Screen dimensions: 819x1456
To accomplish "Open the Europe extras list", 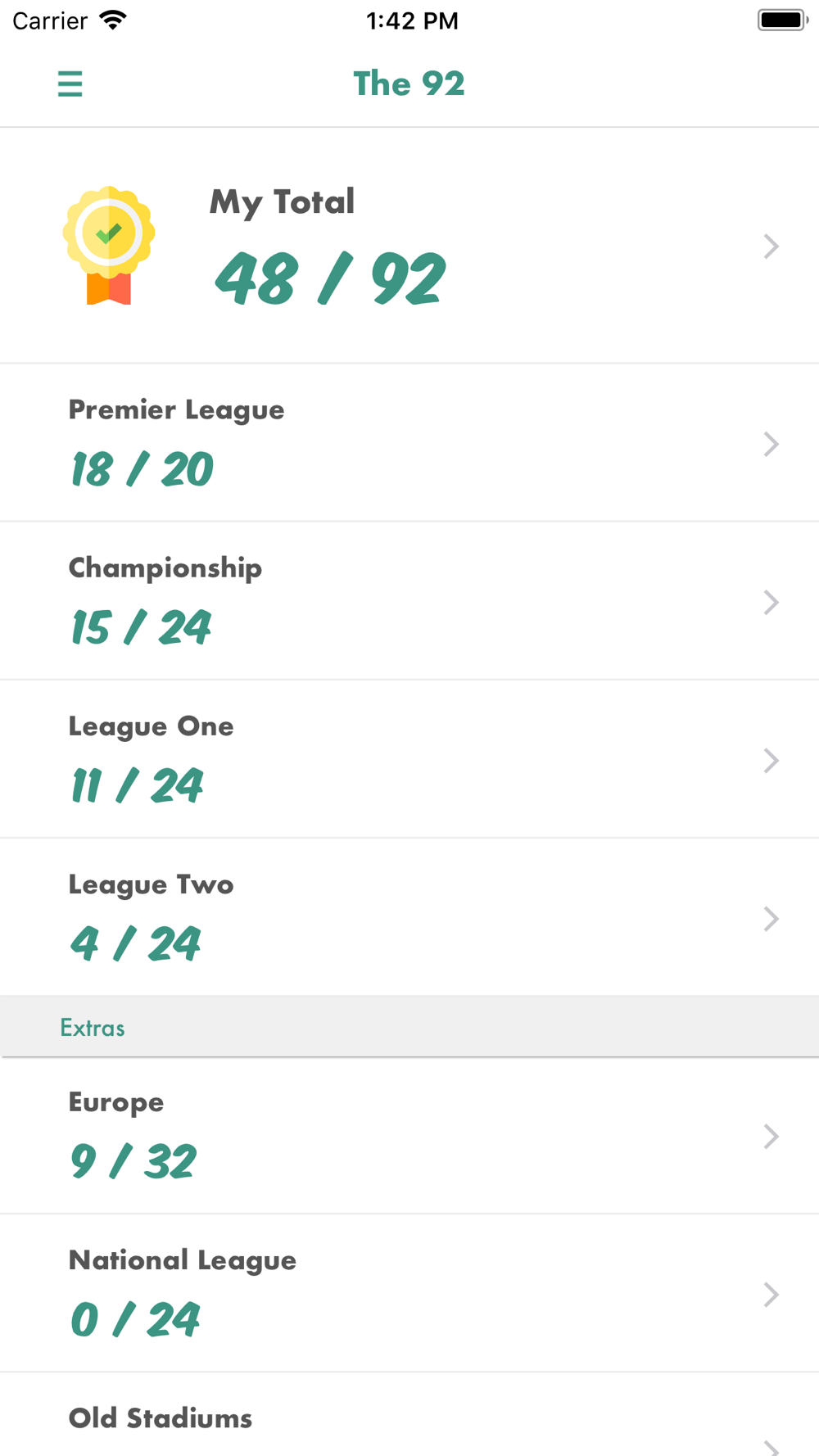I will click(x=409, y=1136).
